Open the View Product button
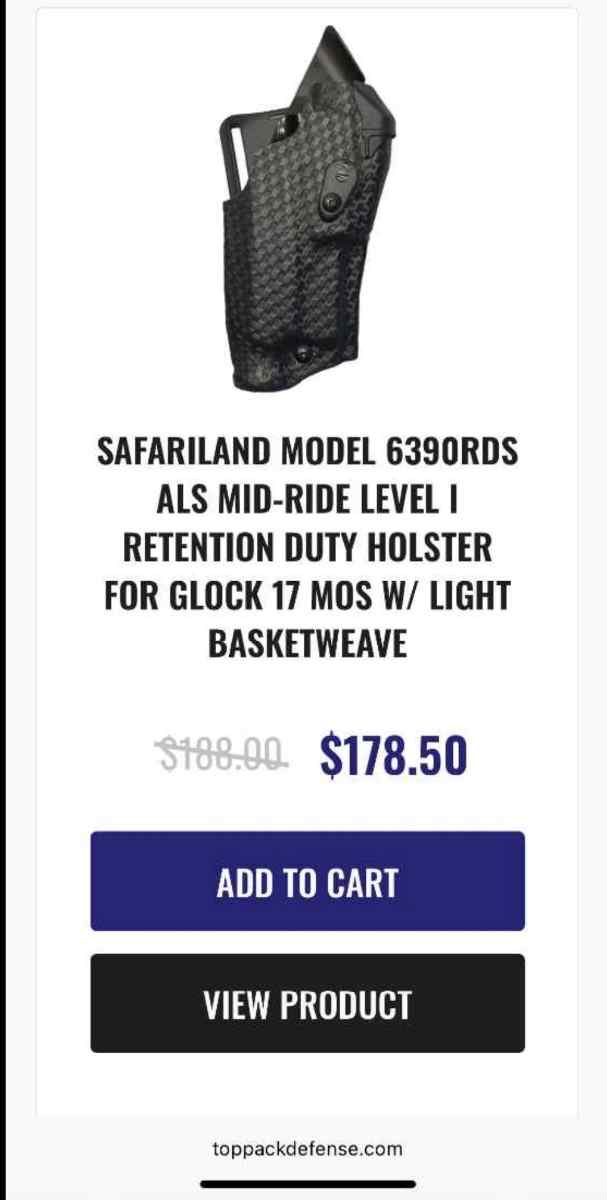Viewport: 607px width, 1200px height. click(307, 1003)
